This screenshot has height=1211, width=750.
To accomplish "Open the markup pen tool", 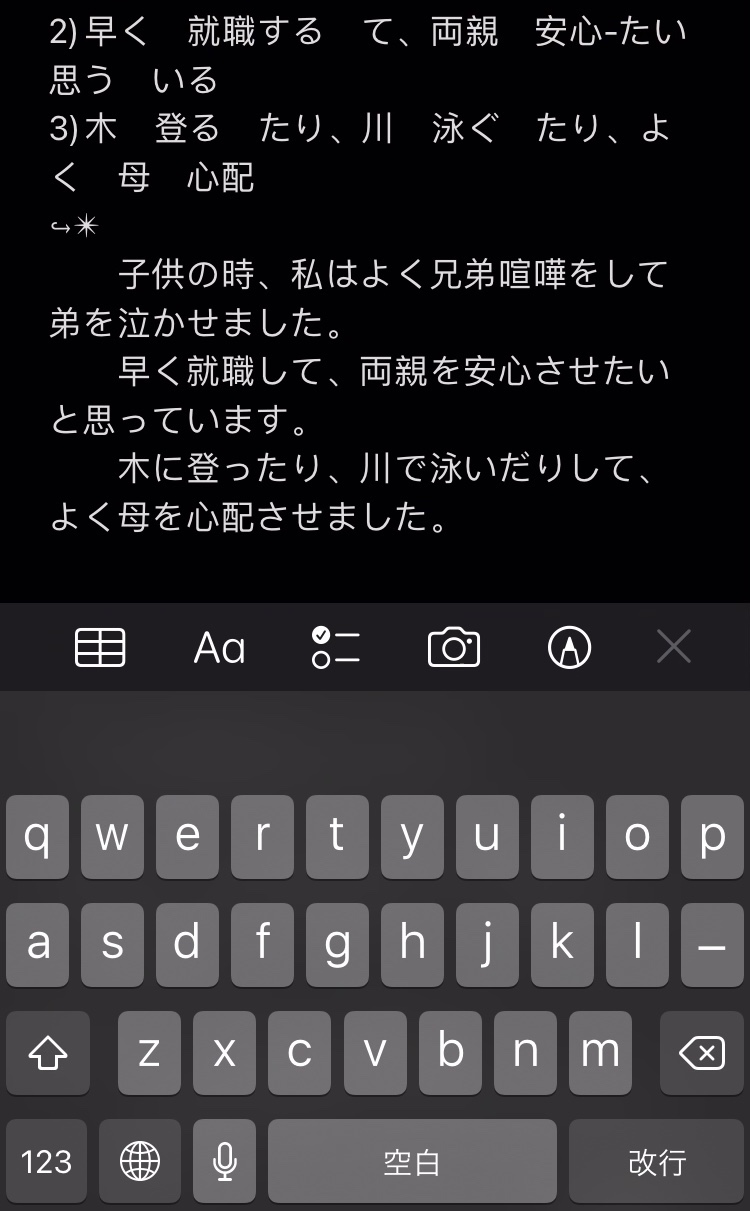I will (570, 648).
